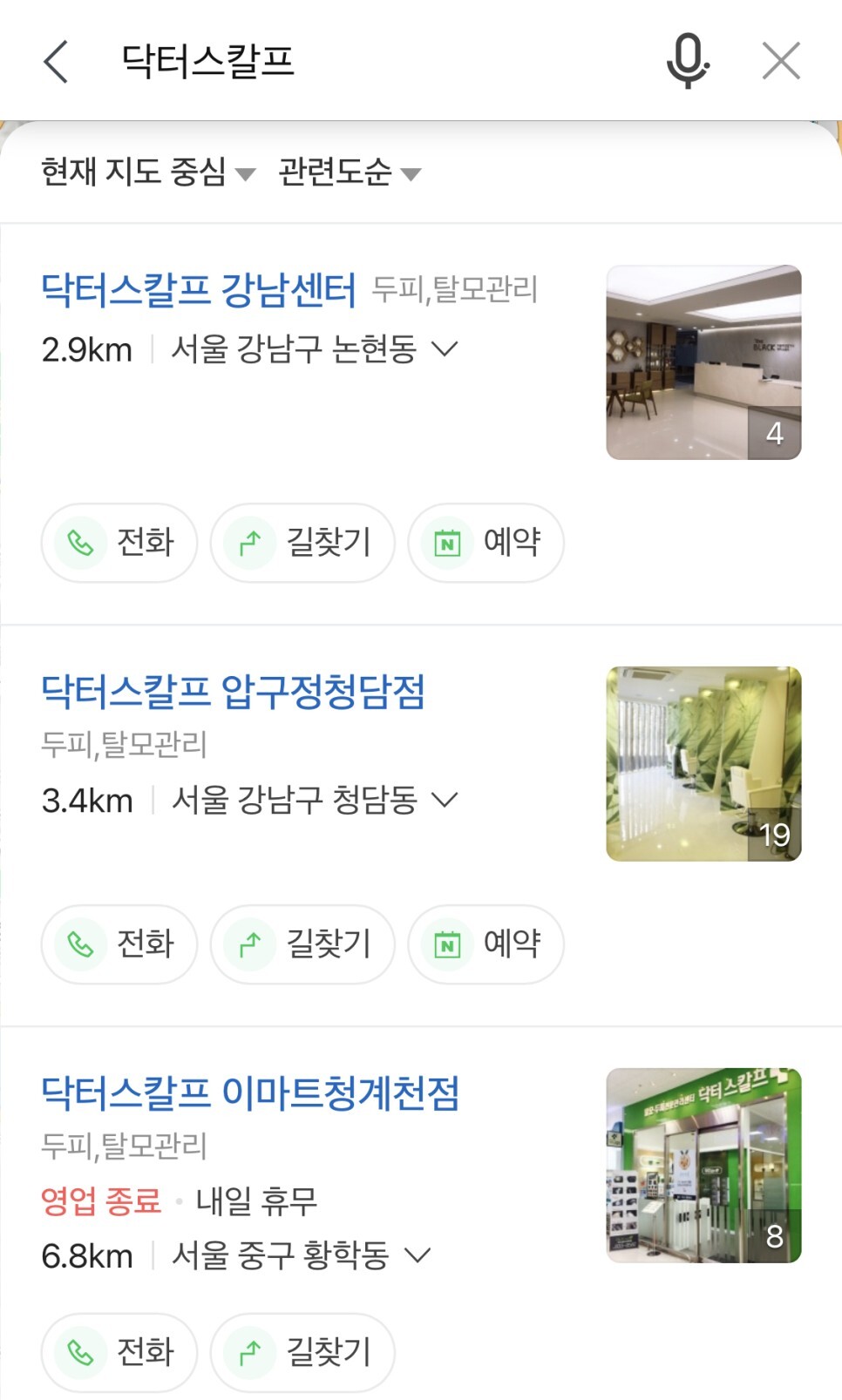Tap the search input showing 닥터스칼프
Image resolution: width=842 pixels, height=1400 pixels.
click(209, 59)
